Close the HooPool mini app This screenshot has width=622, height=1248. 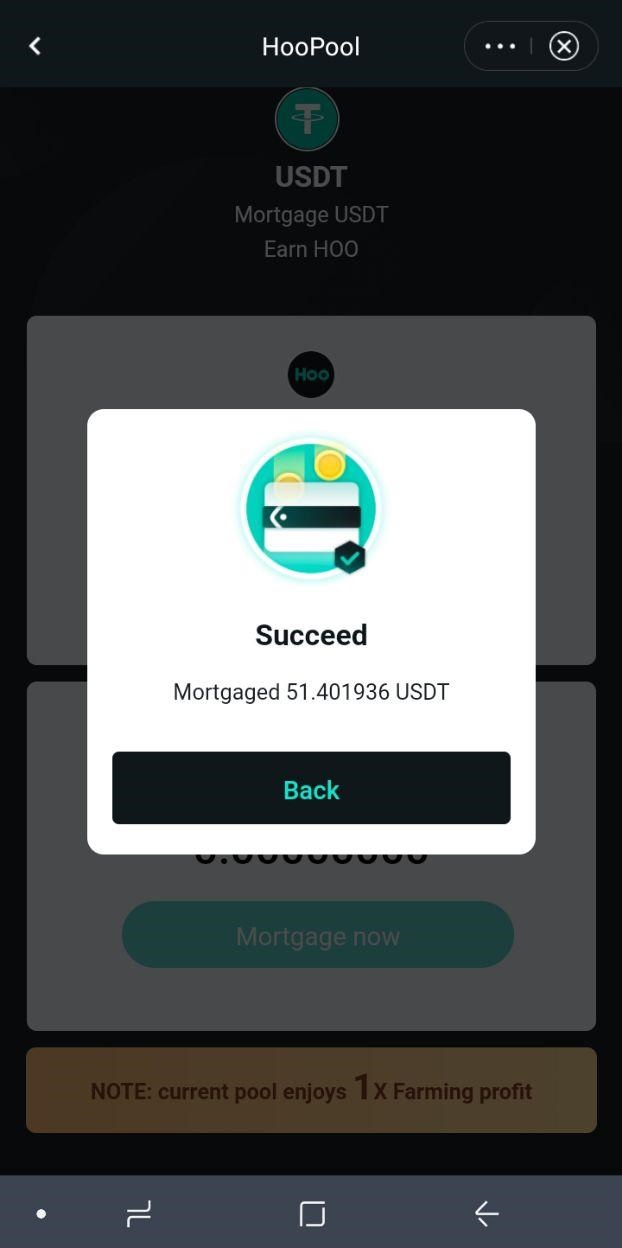coord(564,46)
